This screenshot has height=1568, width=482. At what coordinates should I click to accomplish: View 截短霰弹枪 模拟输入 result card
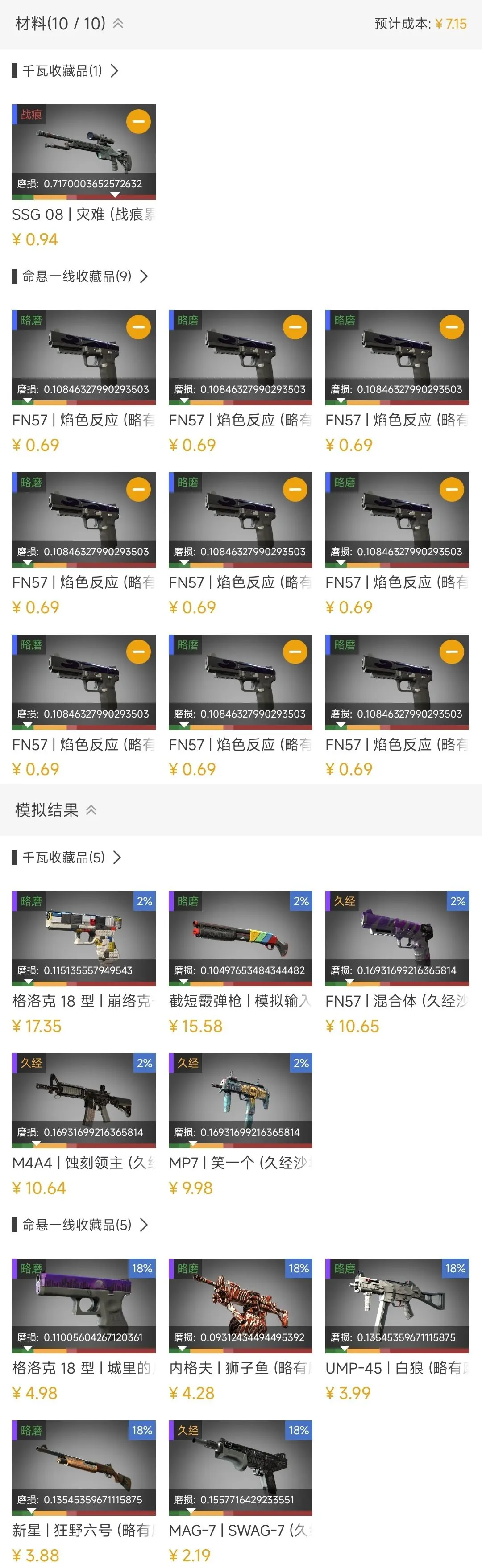tap(240, 937)
